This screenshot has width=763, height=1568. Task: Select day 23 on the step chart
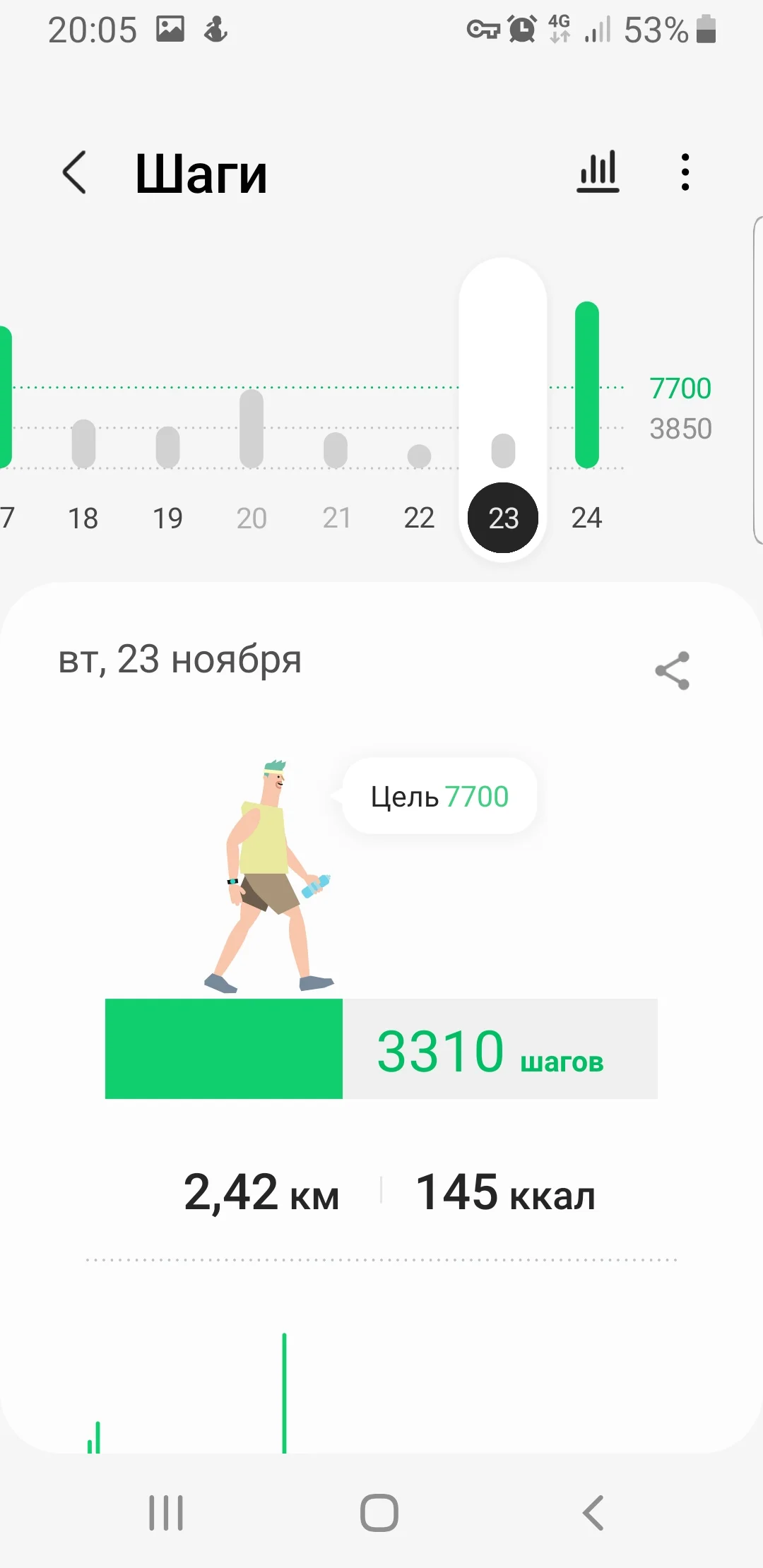pos(502,517)
